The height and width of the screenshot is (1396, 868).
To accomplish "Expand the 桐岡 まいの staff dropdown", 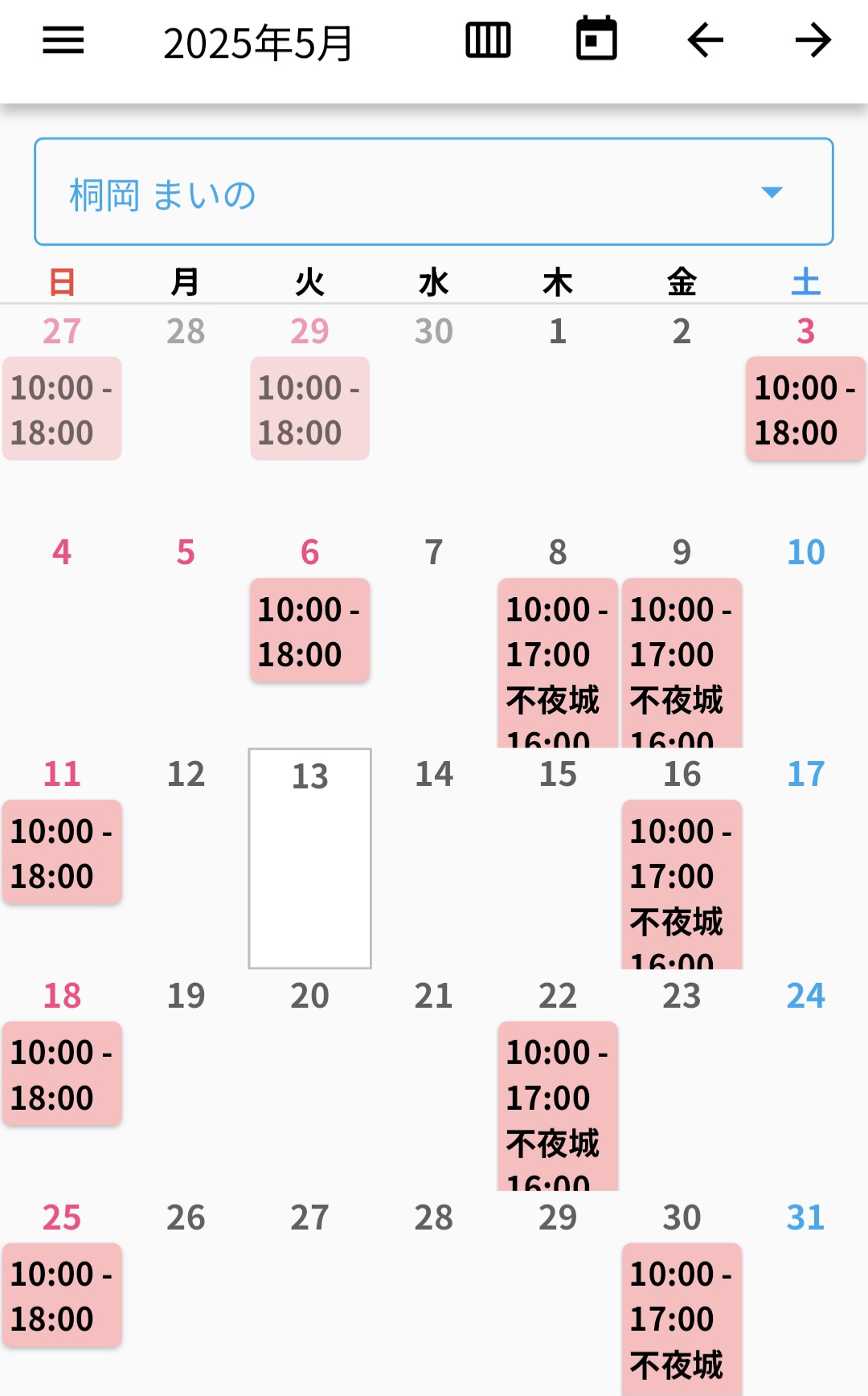I will pyautogui.click(x=434, y=192).
